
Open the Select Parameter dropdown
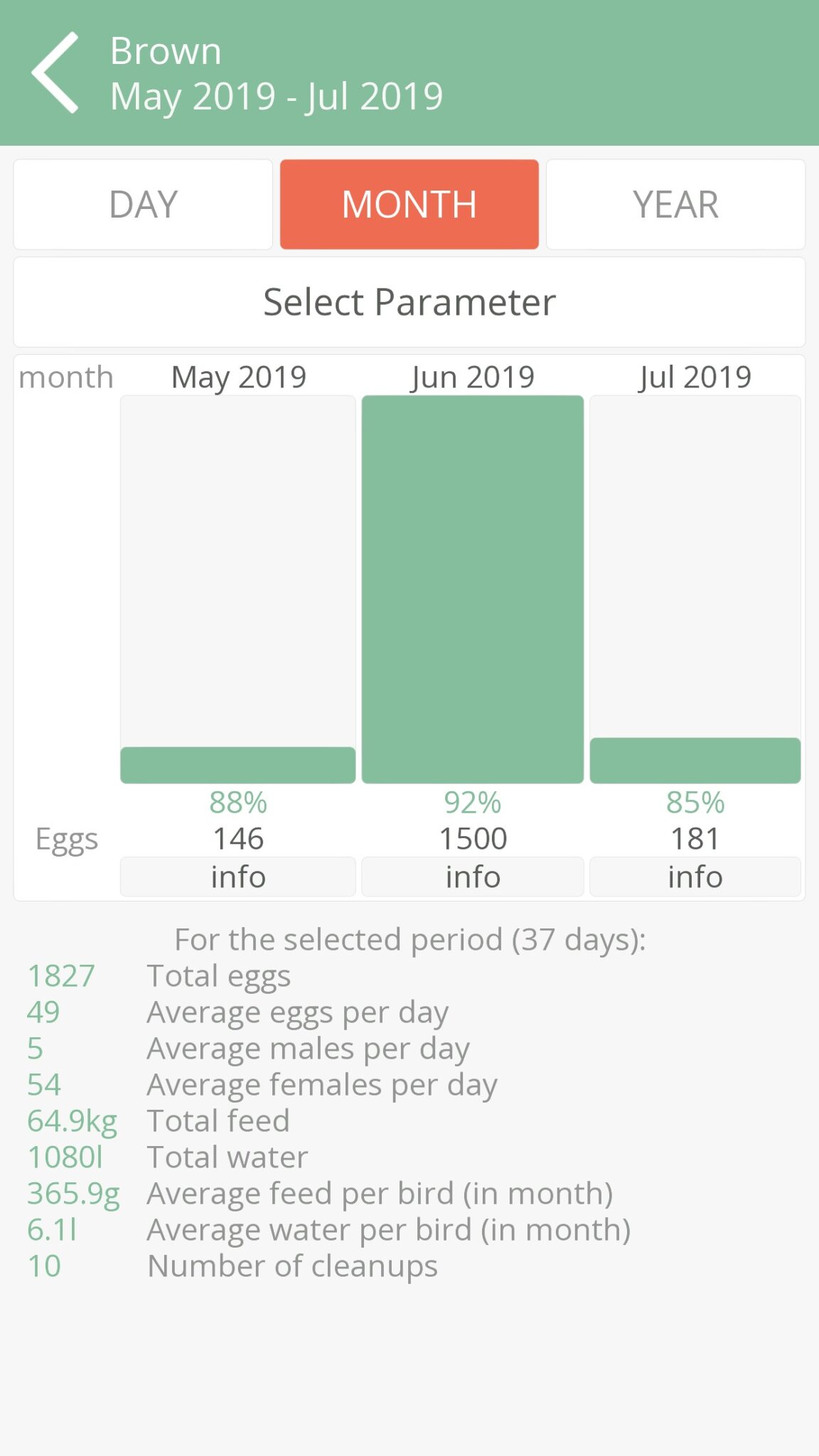coord(409,301)
